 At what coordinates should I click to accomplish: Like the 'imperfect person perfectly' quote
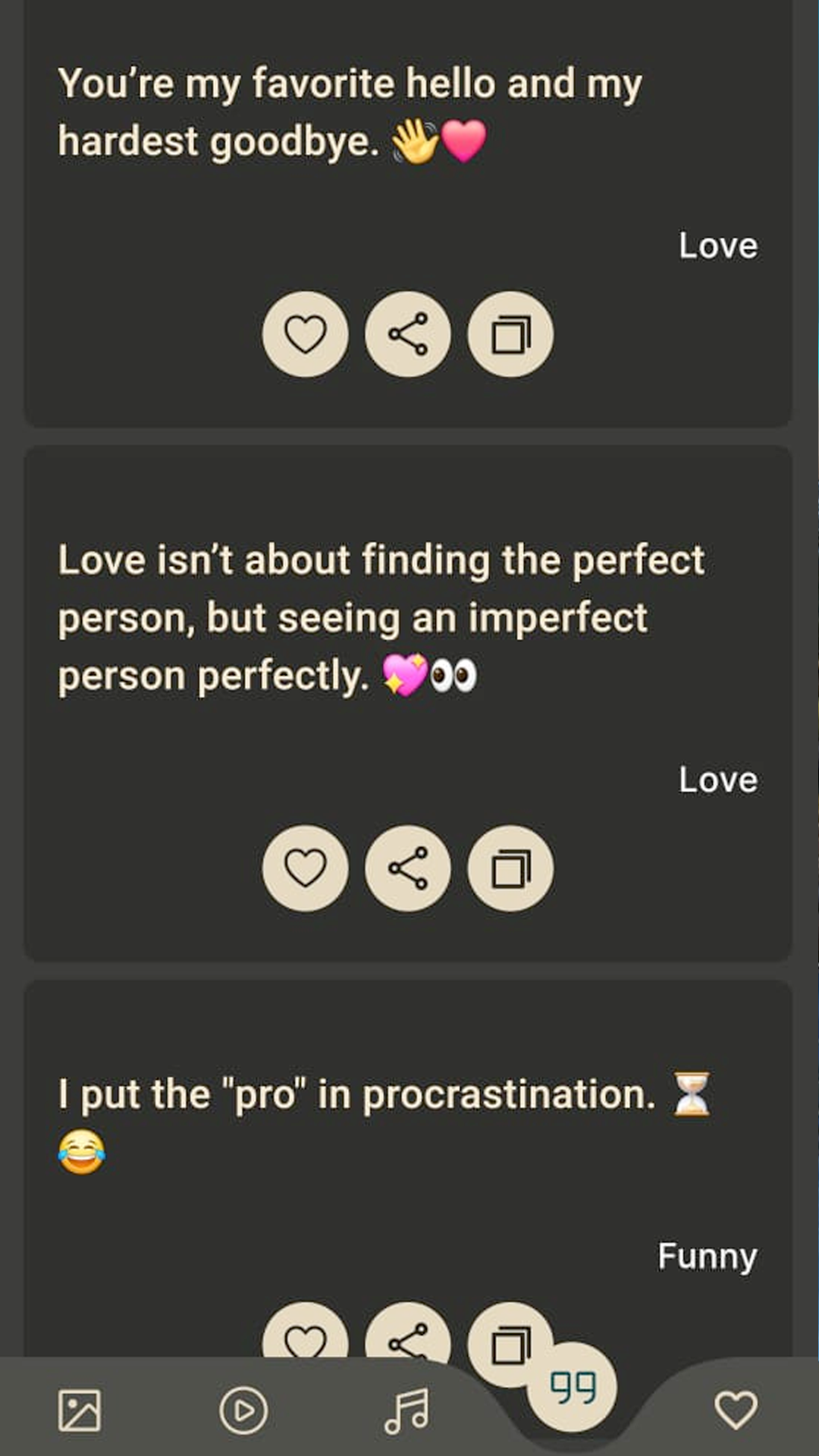[305, 868]
